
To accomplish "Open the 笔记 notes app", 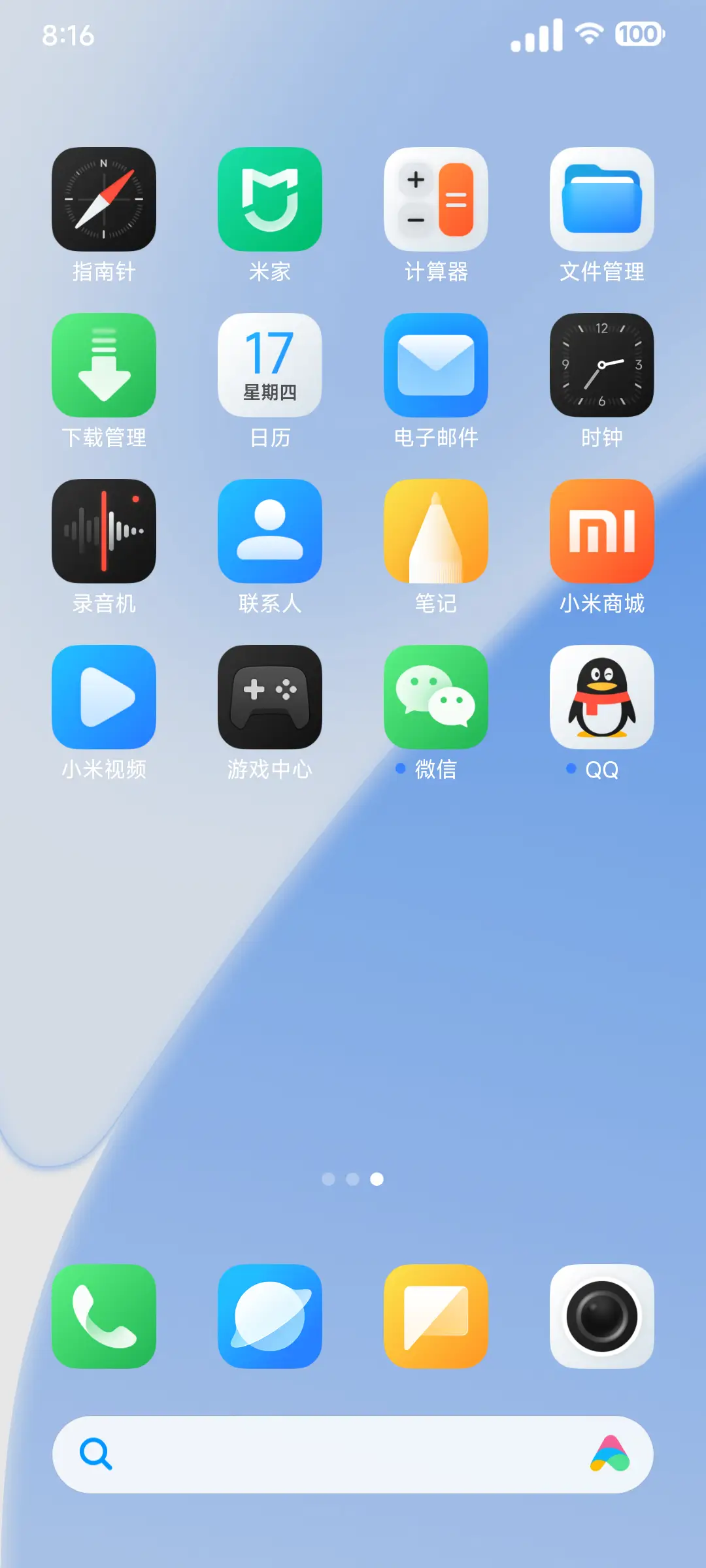I will [436, 531].
